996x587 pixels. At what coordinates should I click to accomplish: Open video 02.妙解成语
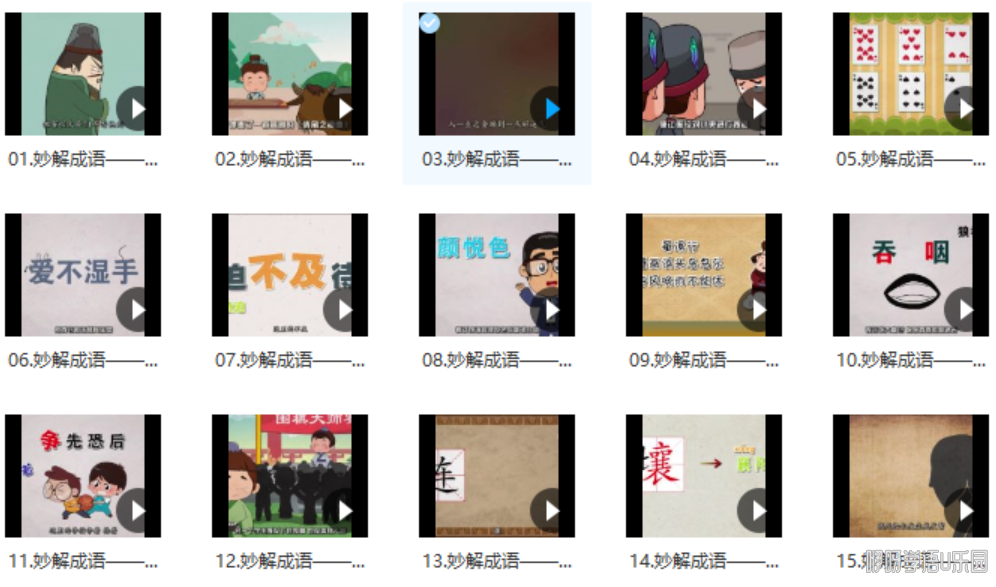(290, 74)
